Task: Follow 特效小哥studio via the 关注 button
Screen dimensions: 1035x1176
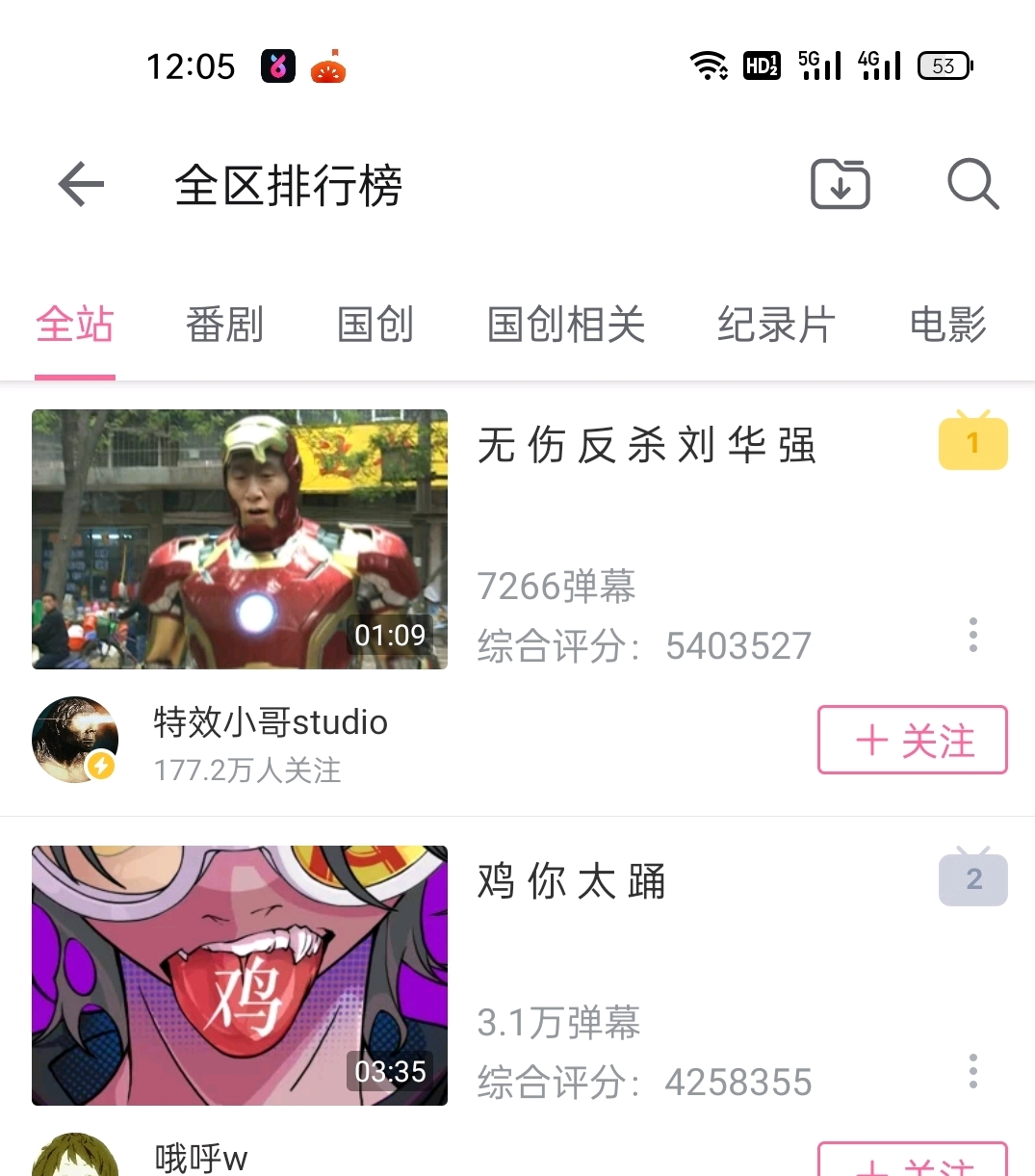Action: click(911, 741)
